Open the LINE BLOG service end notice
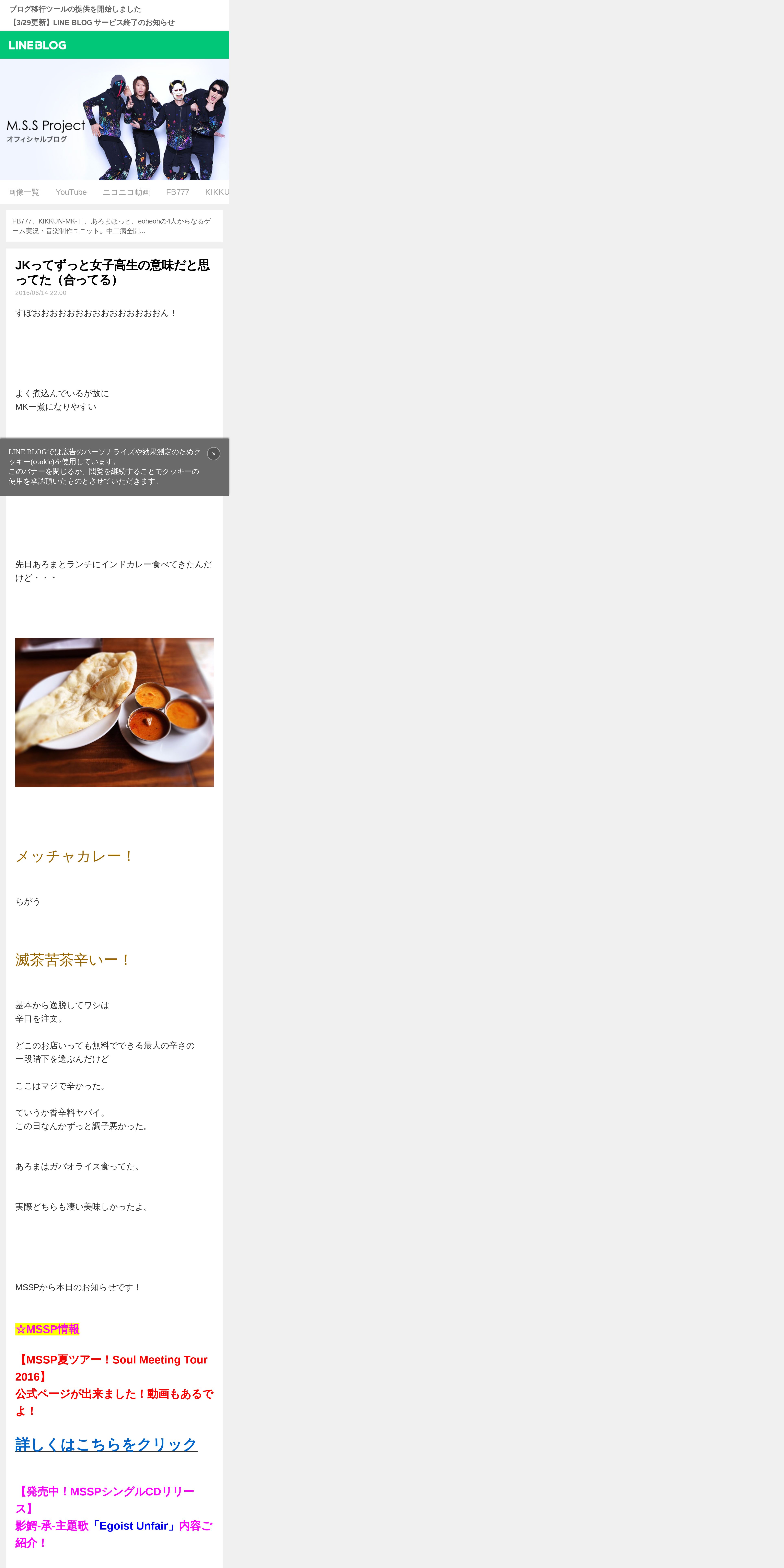 [92, 23]
